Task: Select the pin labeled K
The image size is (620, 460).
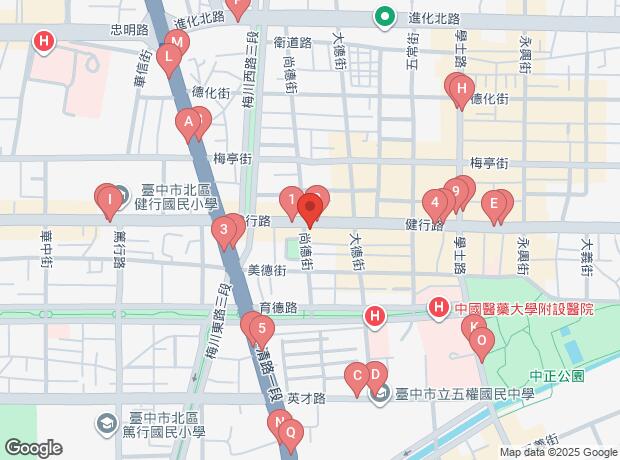Action: click(x=472, y=327)
